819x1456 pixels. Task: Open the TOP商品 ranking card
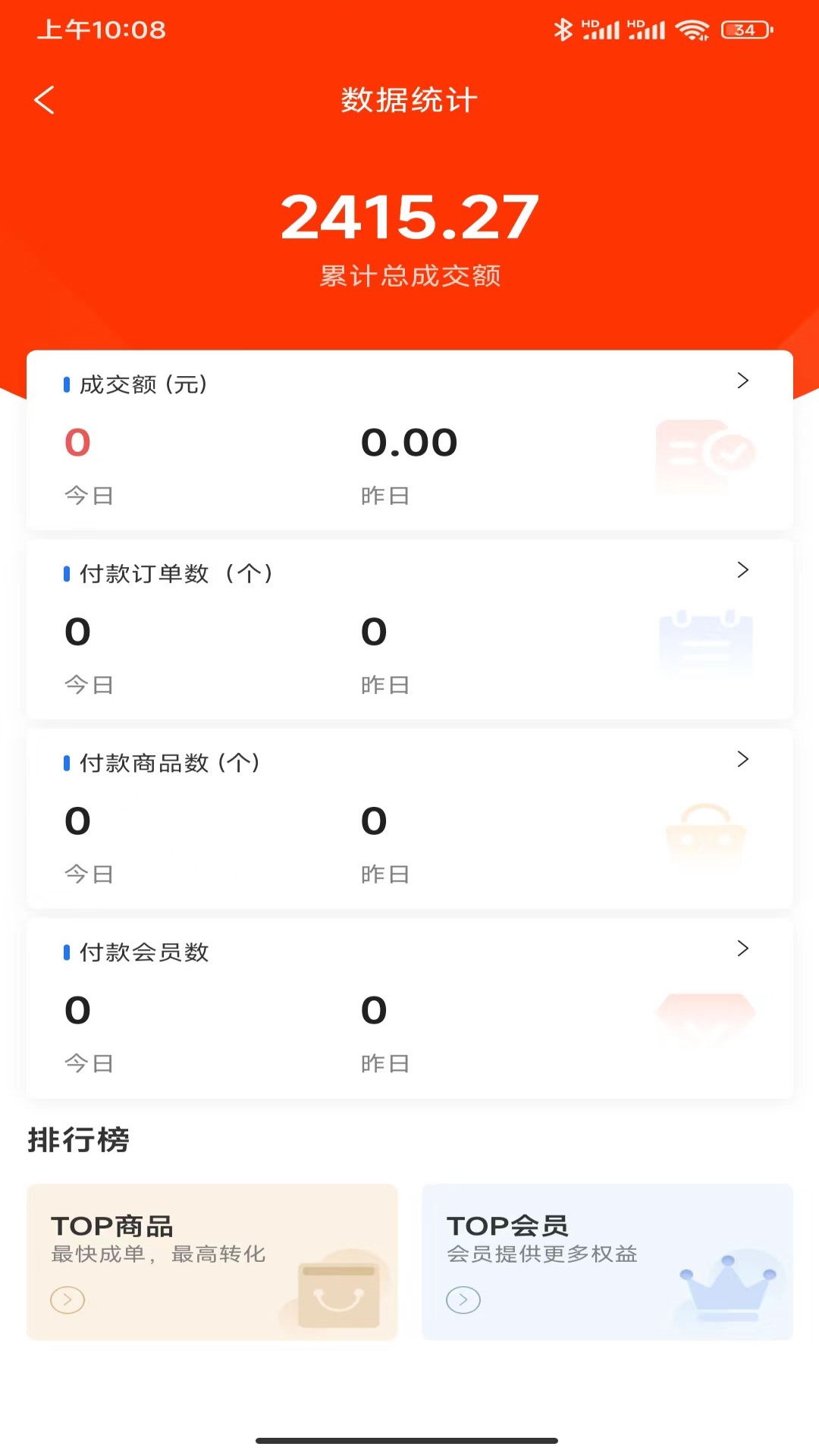[212, 1261]
